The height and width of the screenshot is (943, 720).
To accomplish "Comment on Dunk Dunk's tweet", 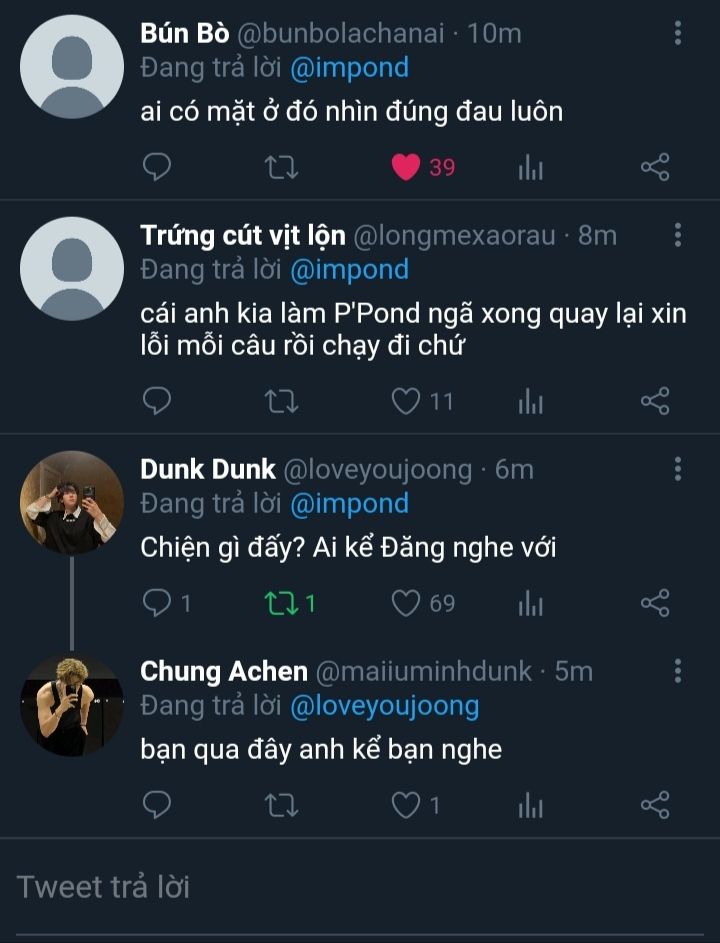I will pyautogui.click(x=157, y=603).
